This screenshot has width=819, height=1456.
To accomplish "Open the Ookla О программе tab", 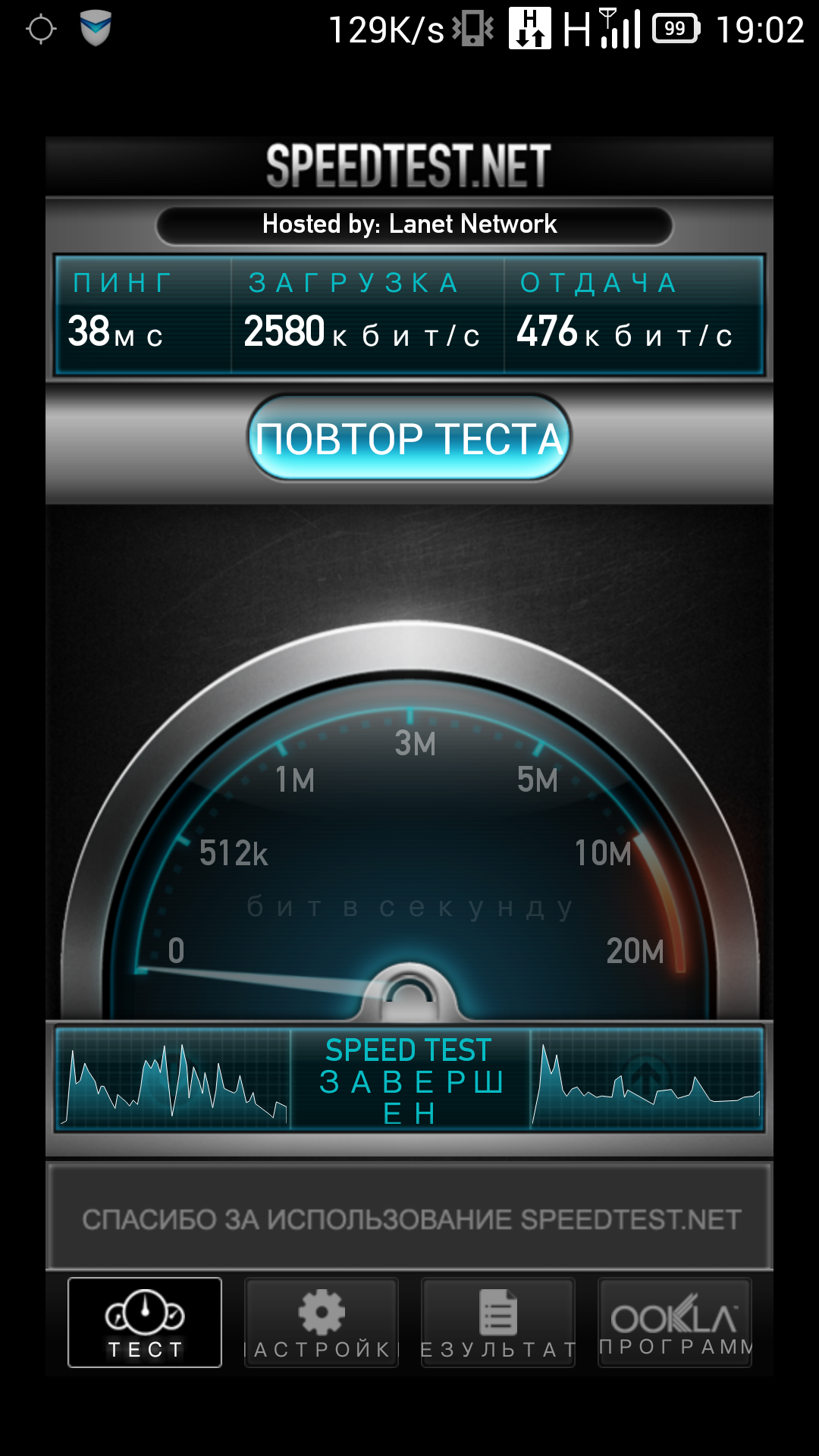I will point(675,1323).
